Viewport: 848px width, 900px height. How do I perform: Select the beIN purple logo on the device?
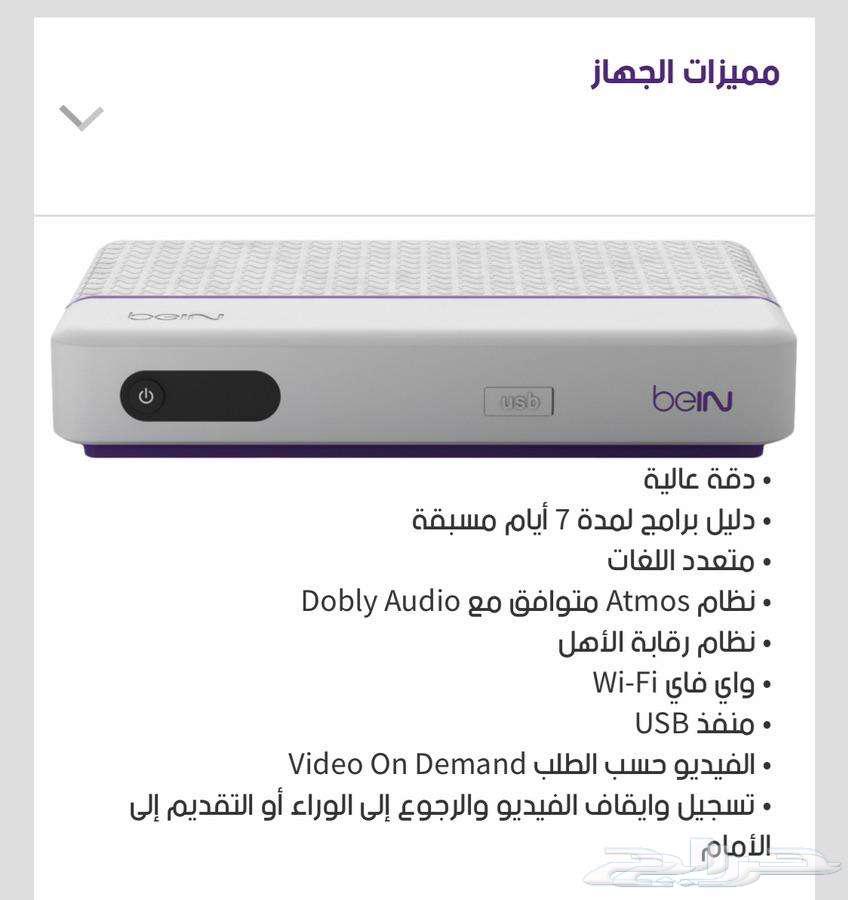[x=690, y=397]
